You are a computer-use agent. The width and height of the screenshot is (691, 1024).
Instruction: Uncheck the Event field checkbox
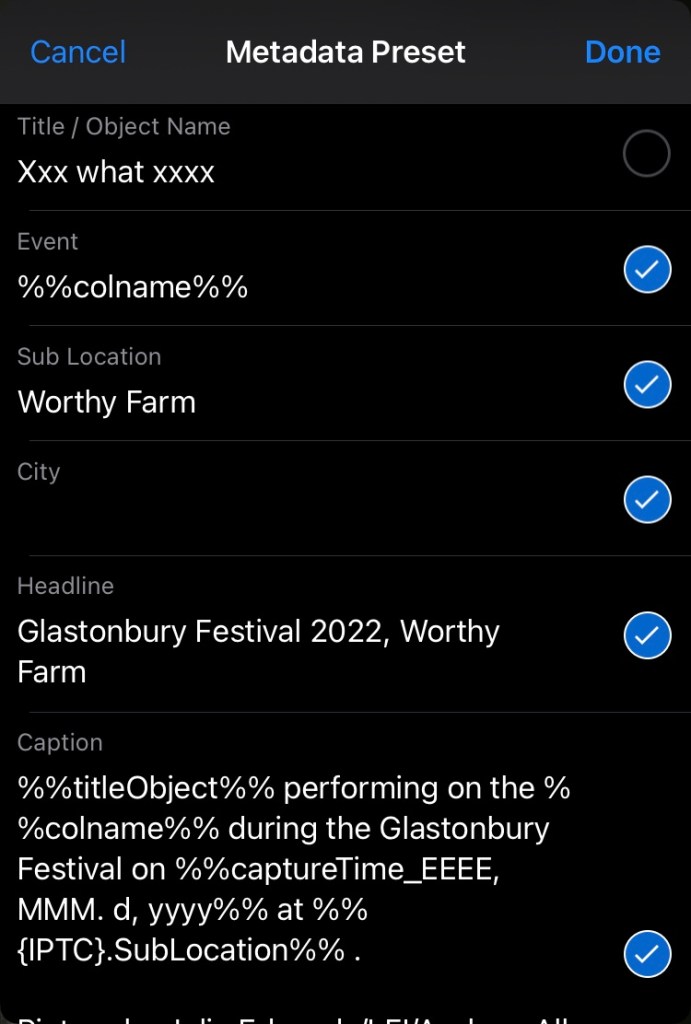pos(647,269)
